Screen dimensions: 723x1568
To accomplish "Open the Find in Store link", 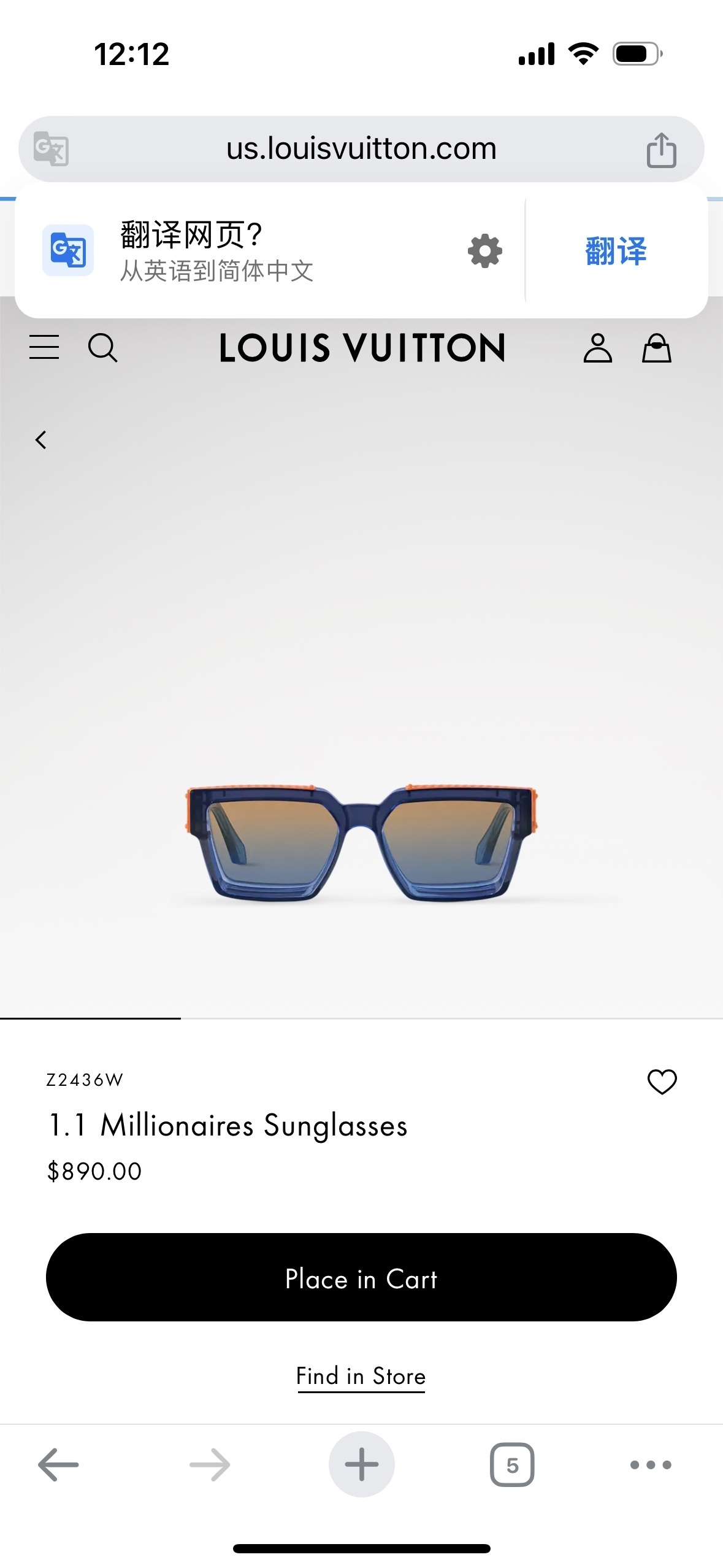I will [361, 1377].
